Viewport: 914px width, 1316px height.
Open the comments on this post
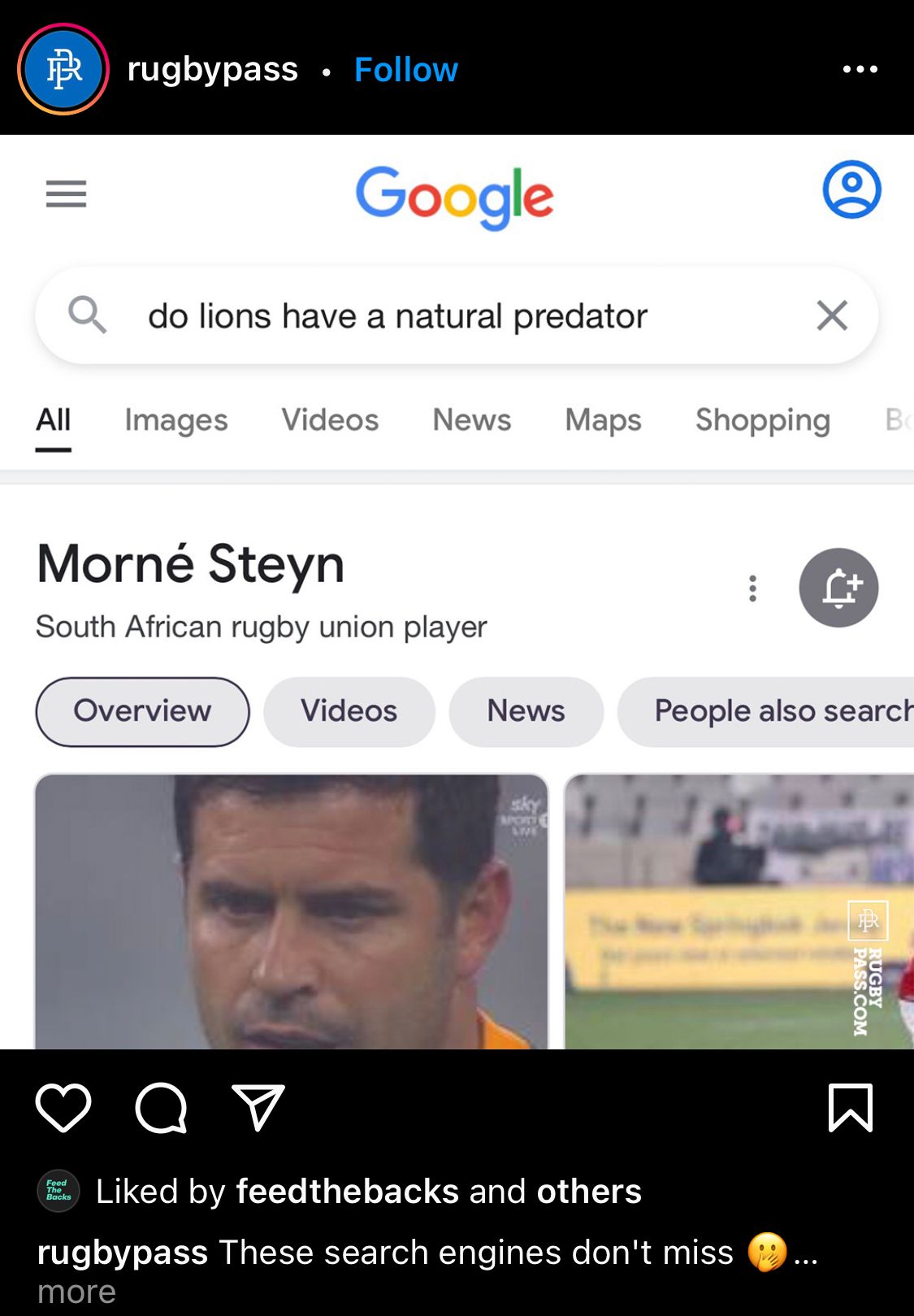(x=161, y=1108)
